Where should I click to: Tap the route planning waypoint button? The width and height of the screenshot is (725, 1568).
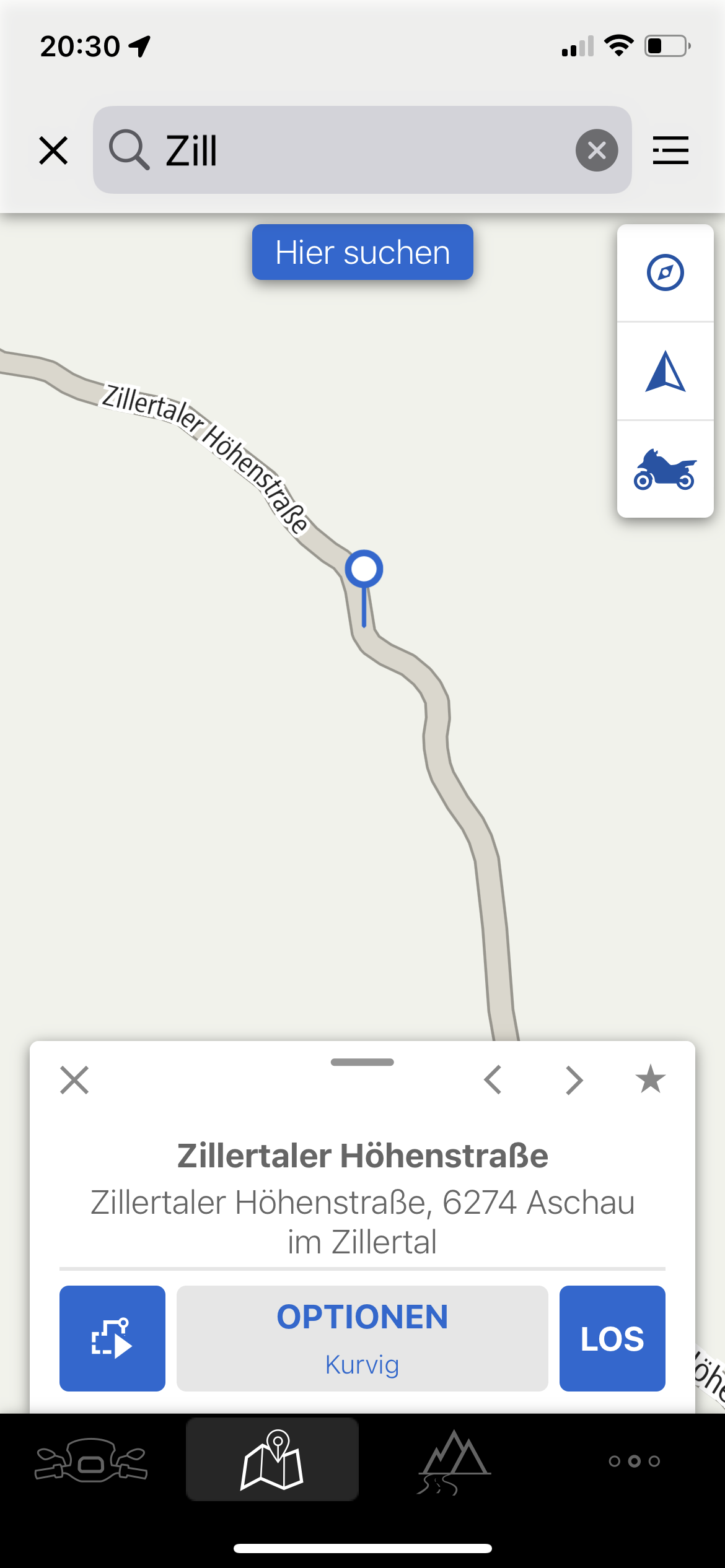(112, 1338)
